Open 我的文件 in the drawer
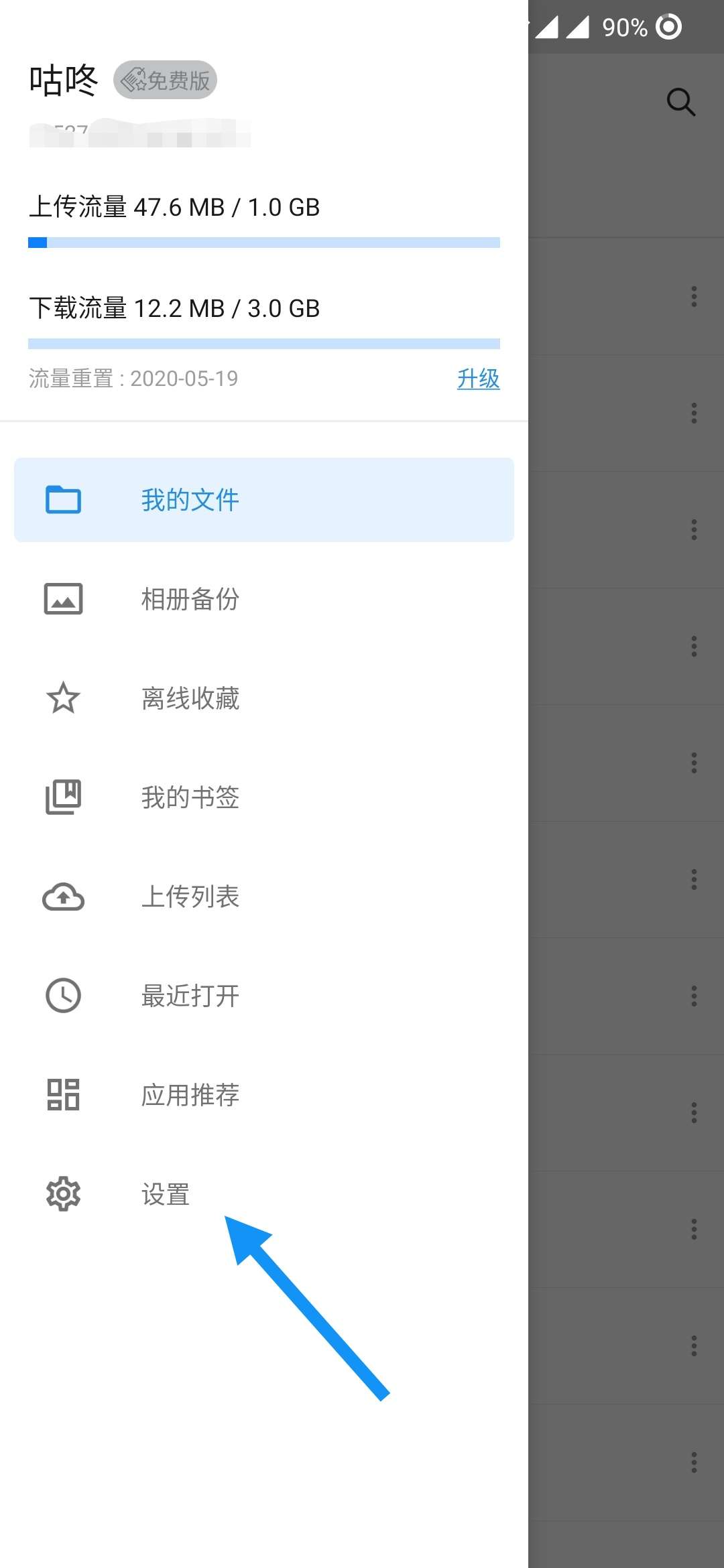 [263, 500]
